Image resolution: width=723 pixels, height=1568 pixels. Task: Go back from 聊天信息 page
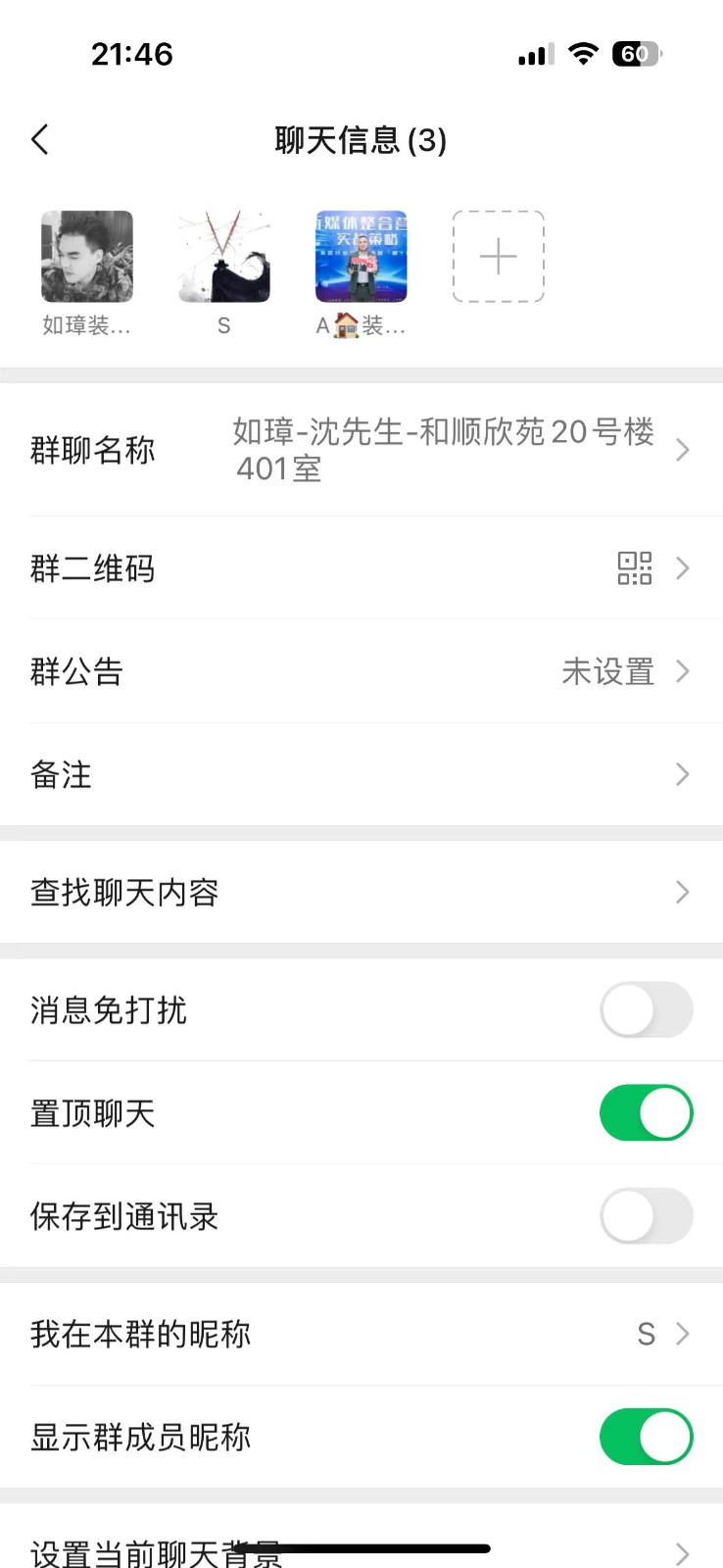click(x=40, y=140)
